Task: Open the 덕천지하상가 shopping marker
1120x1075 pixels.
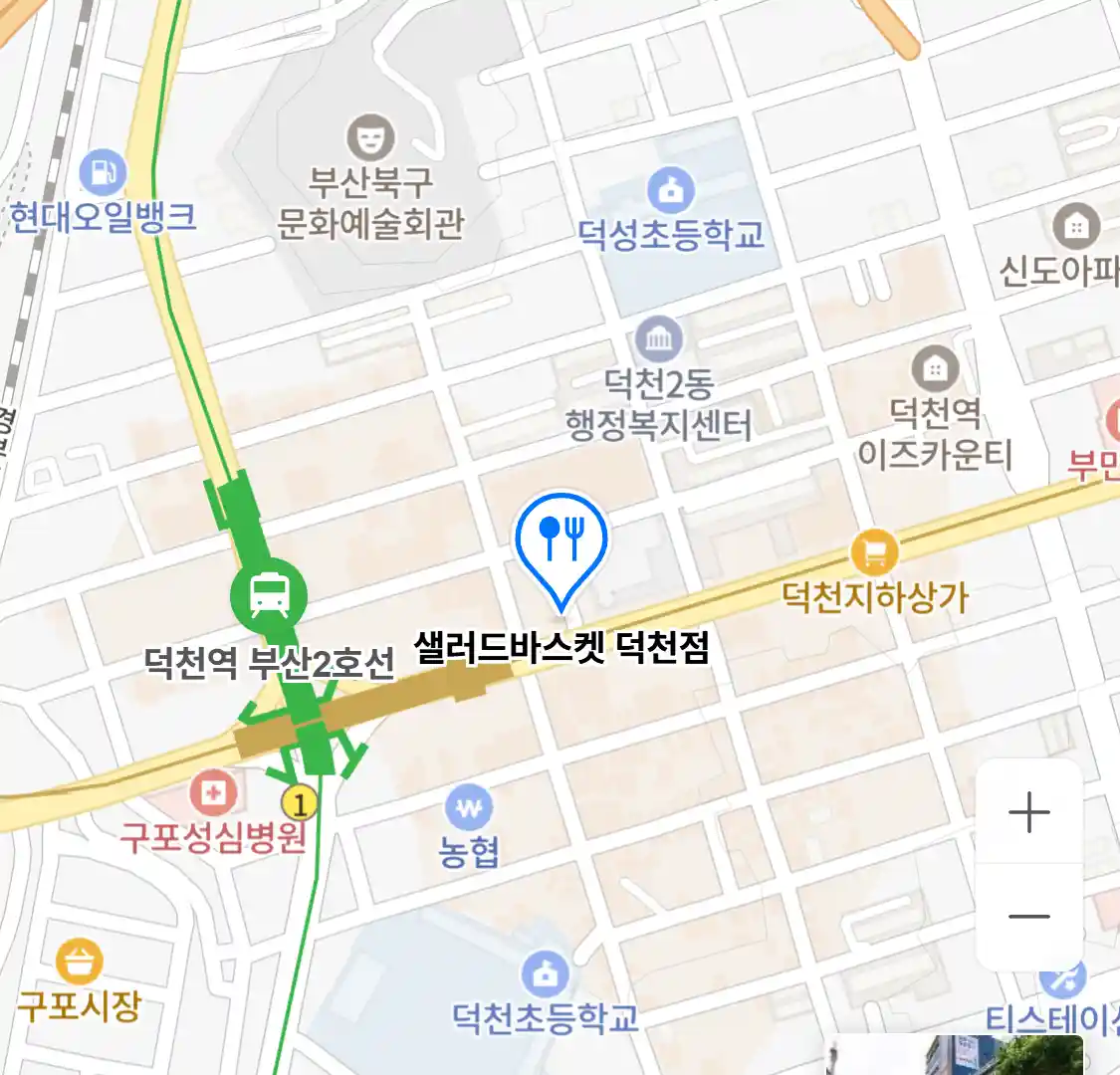Action: (x=874, y=552)
